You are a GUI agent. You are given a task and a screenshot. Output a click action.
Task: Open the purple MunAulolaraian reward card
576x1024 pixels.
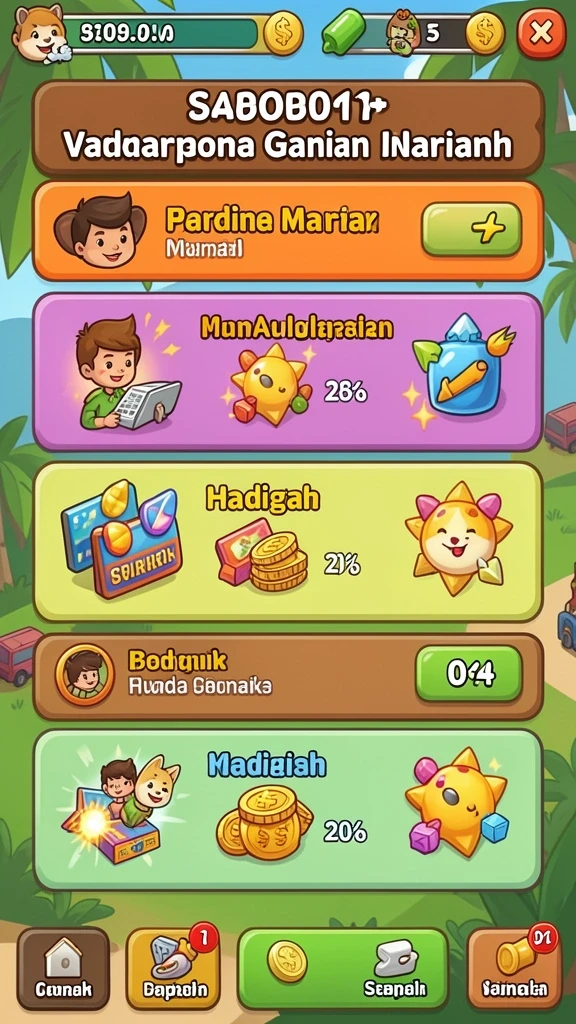(288, 373)
